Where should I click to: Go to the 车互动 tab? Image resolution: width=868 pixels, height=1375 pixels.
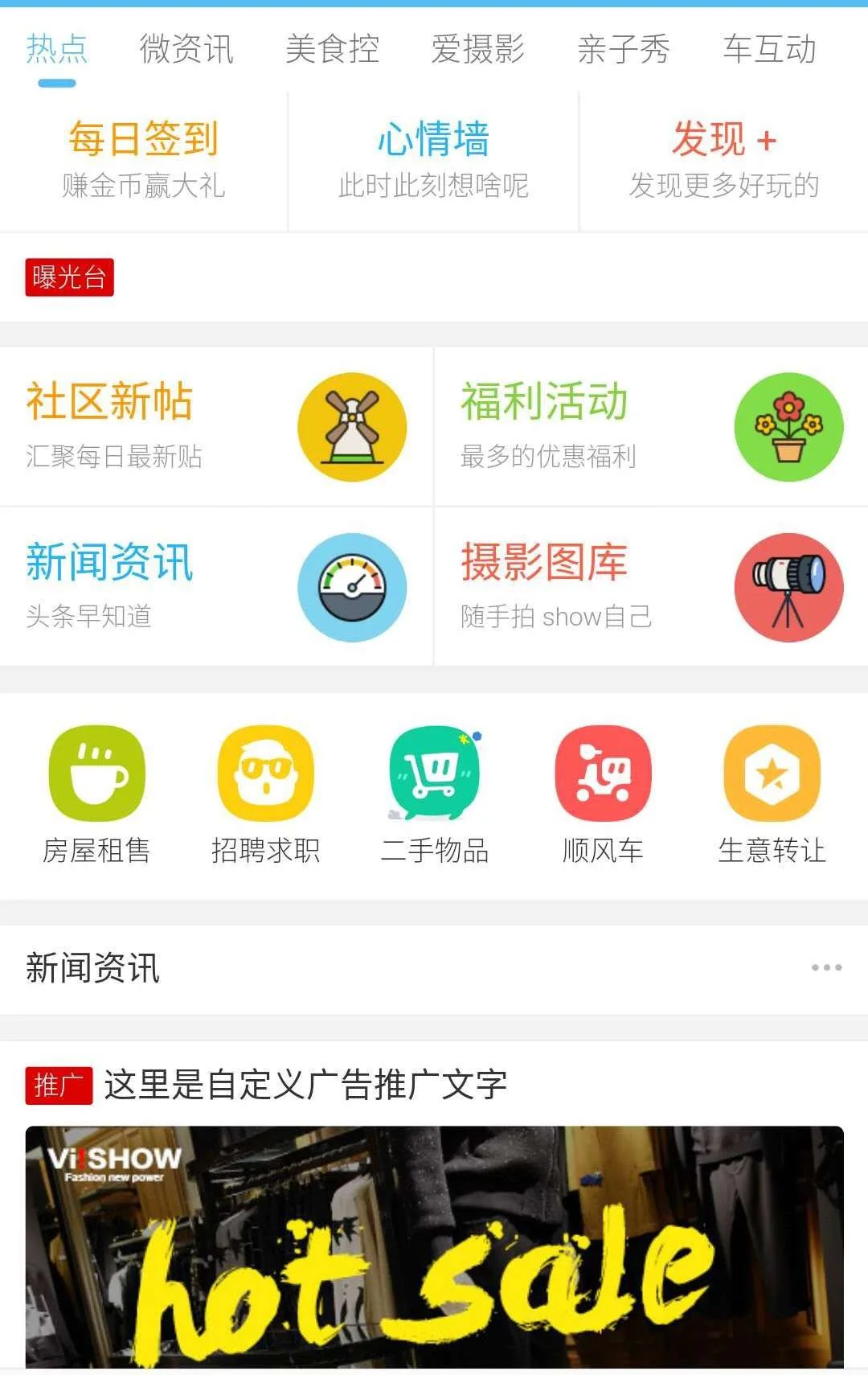pos(769,49)
